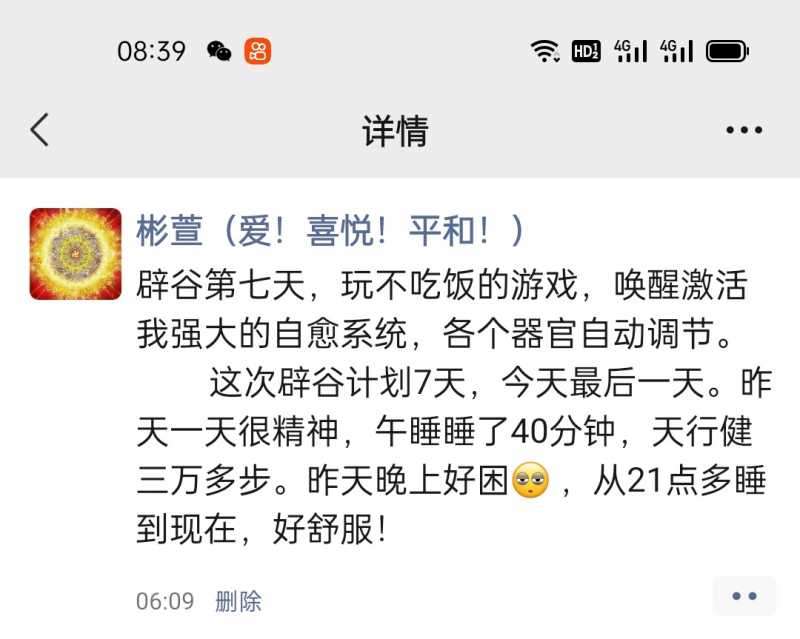The width and height of the screenshot is (800, 639).
Task: Delete this post via 删除
Action: (238, 601)
